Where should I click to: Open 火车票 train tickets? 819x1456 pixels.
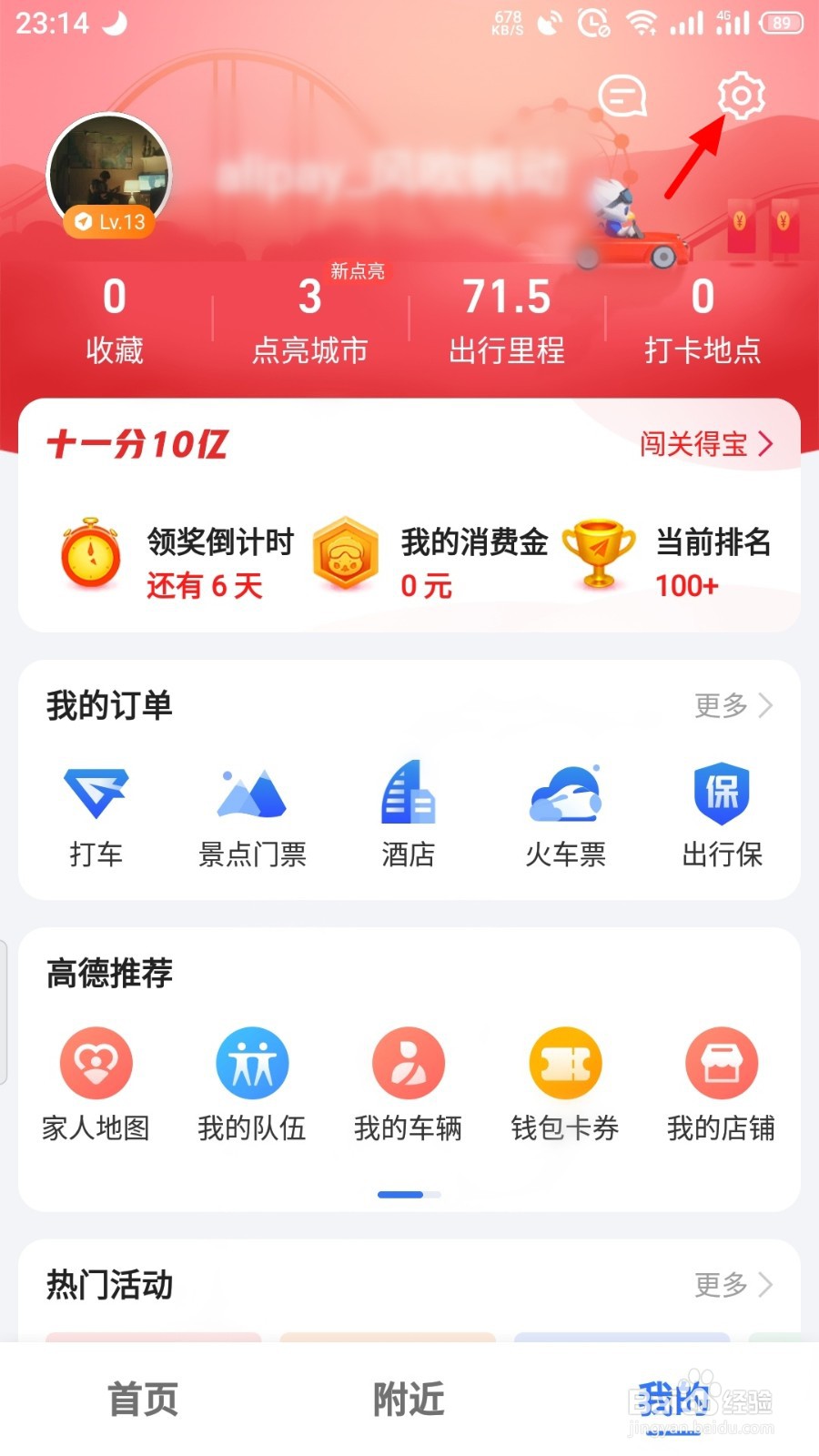tap(565, 810)
